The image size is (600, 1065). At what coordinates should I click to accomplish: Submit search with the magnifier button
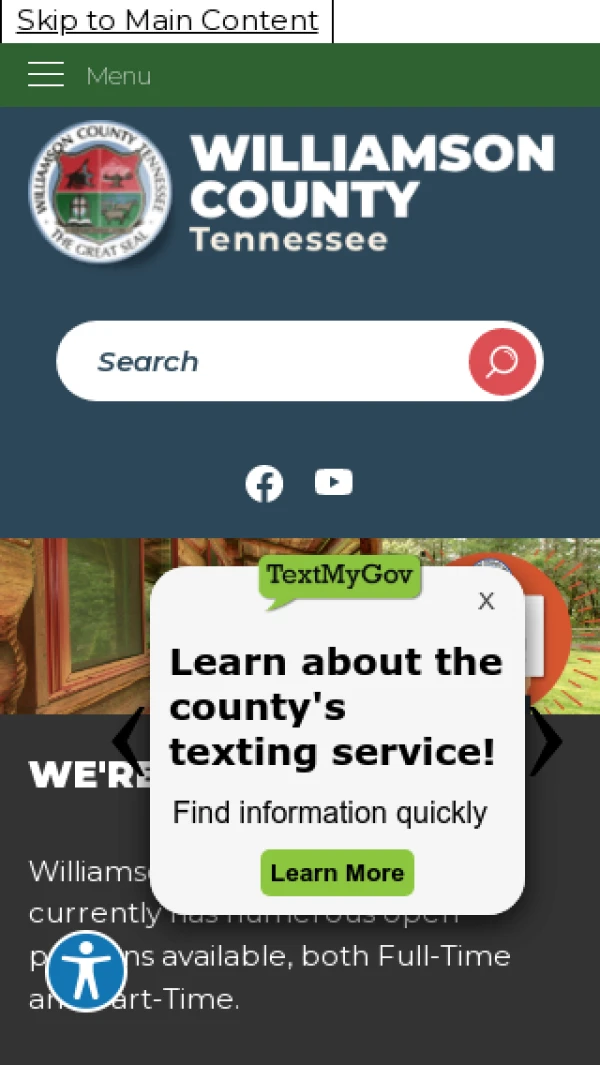point(502,360)
